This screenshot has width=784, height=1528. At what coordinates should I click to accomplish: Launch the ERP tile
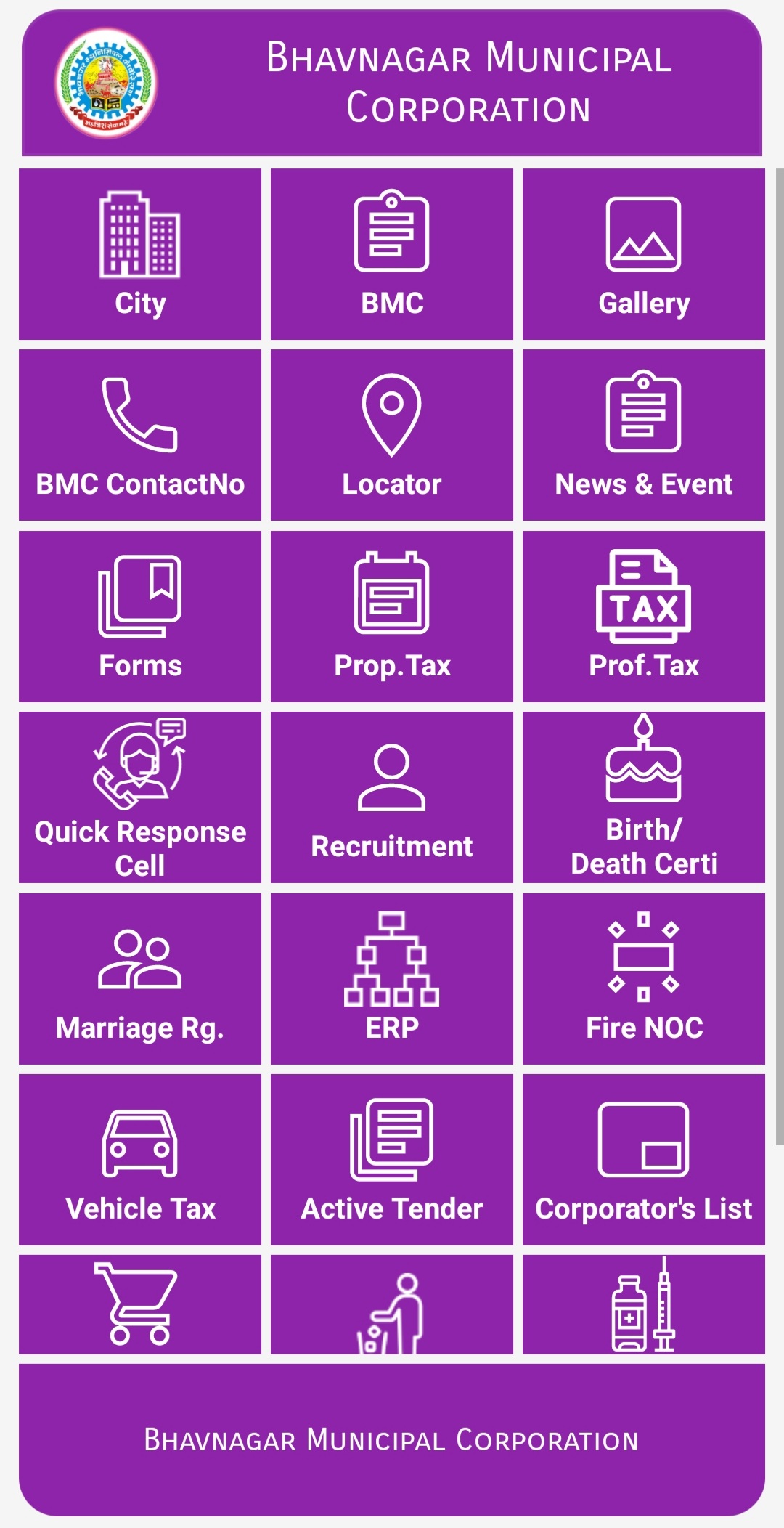pyautogui.click(x=392, y=979)
